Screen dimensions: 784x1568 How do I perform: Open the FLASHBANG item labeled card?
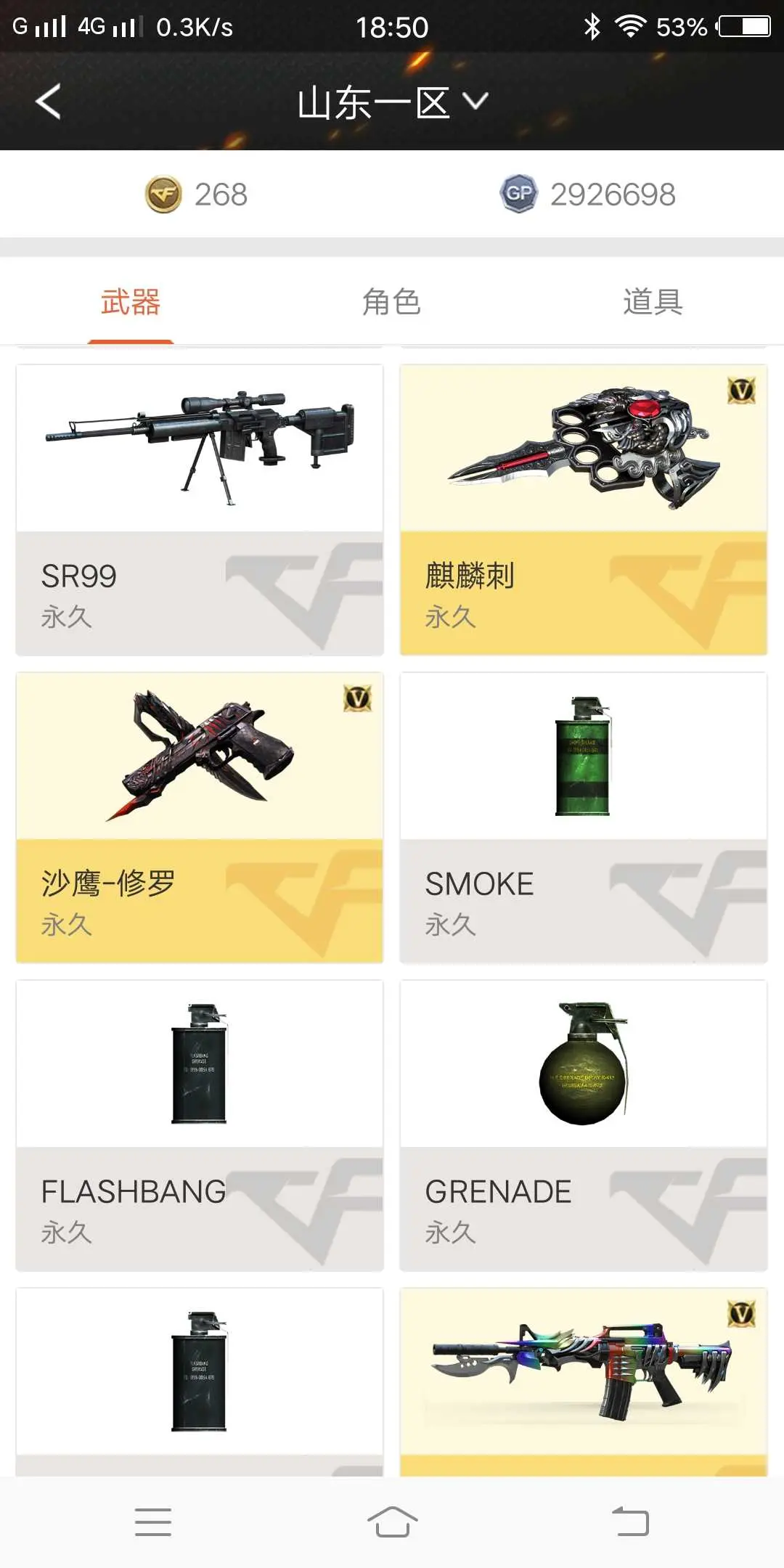(x=200, y=1125)
